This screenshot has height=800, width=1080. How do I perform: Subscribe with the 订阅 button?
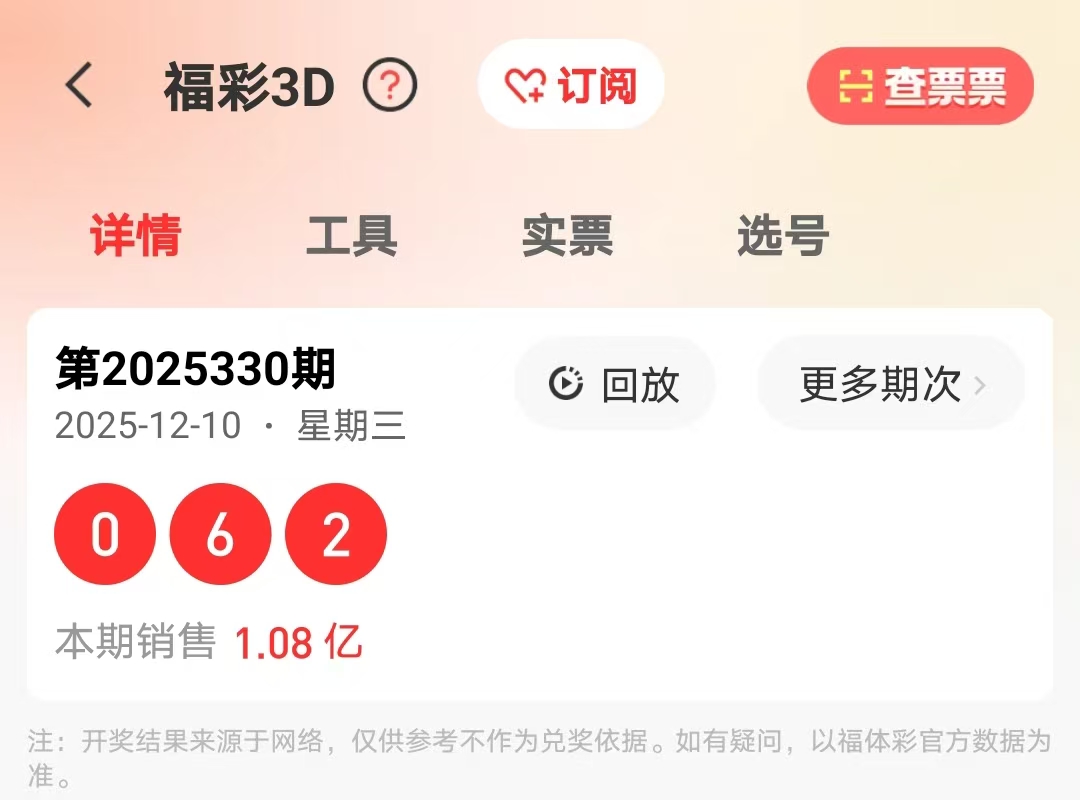tap(571, 87)
